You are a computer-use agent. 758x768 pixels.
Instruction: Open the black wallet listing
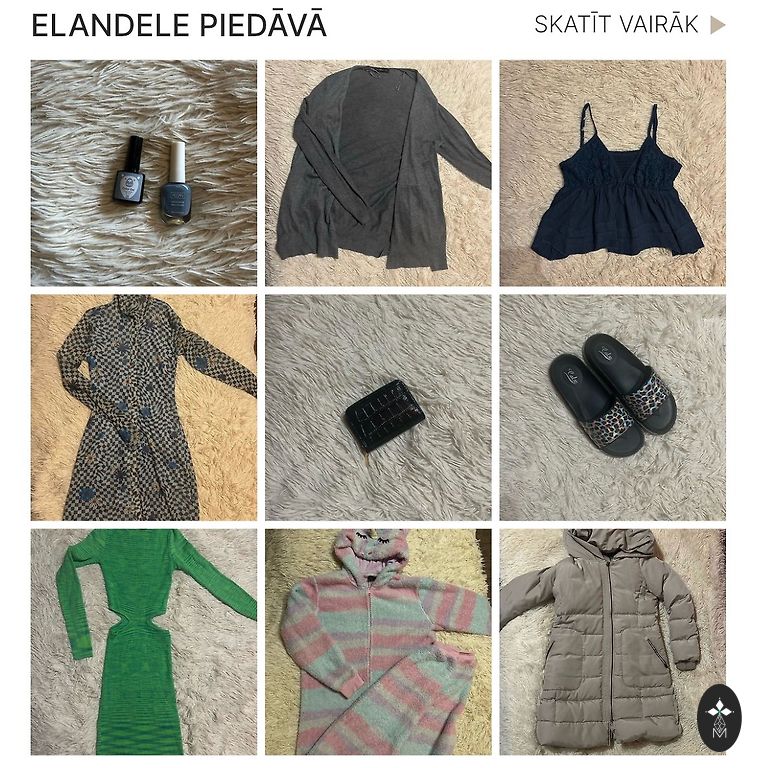378,407
